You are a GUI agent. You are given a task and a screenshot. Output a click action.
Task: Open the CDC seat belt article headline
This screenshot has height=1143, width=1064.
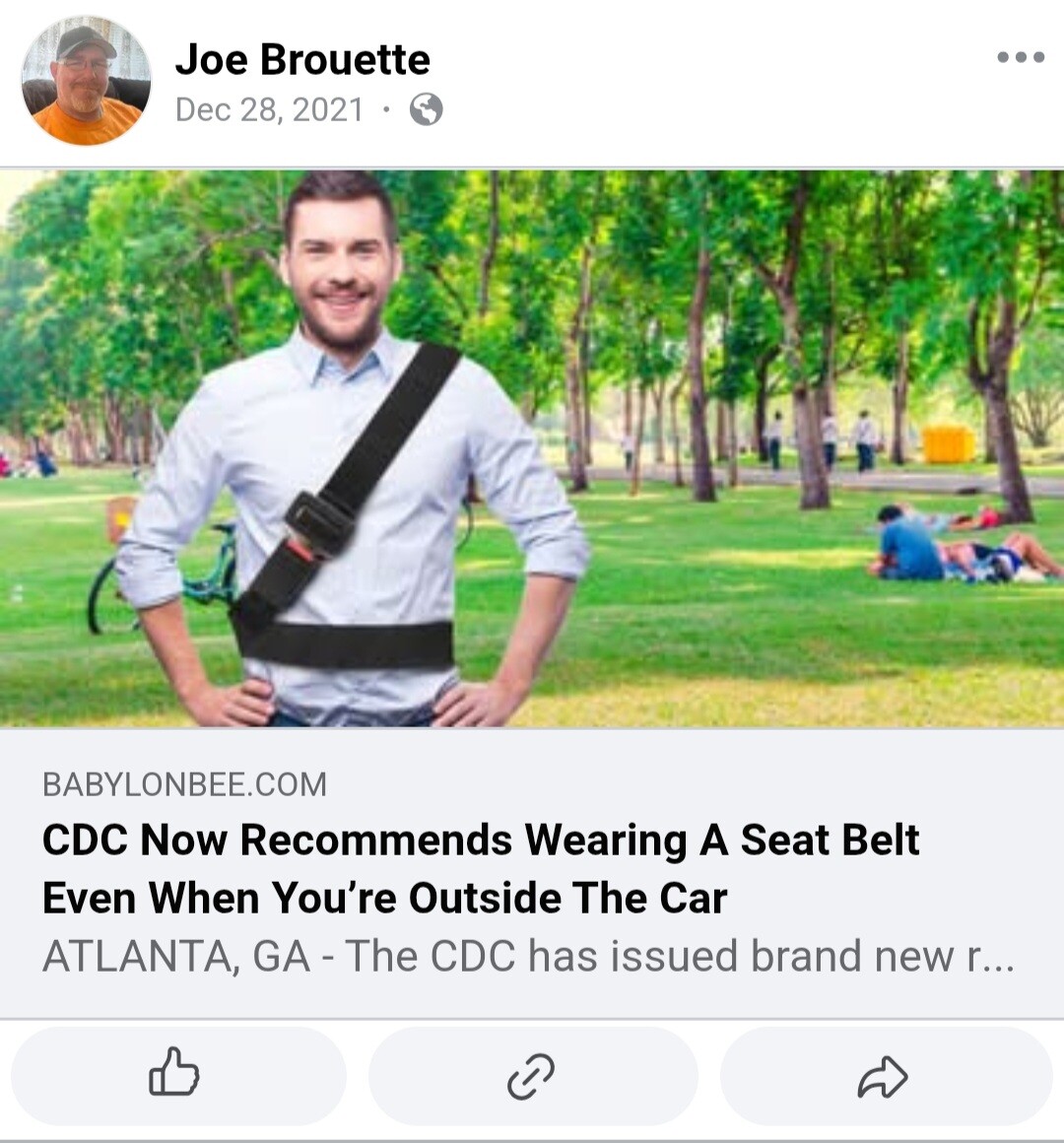click(480, 868)
